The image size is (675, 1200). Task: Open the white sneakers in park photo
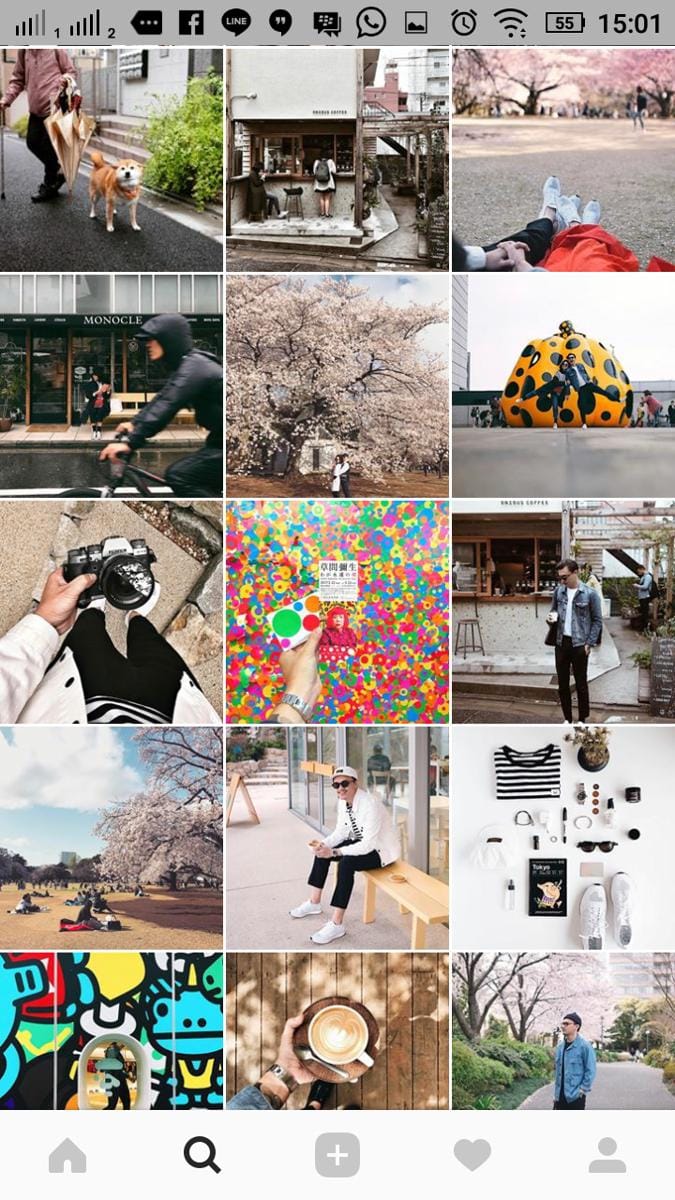click(x=563, y=160)
